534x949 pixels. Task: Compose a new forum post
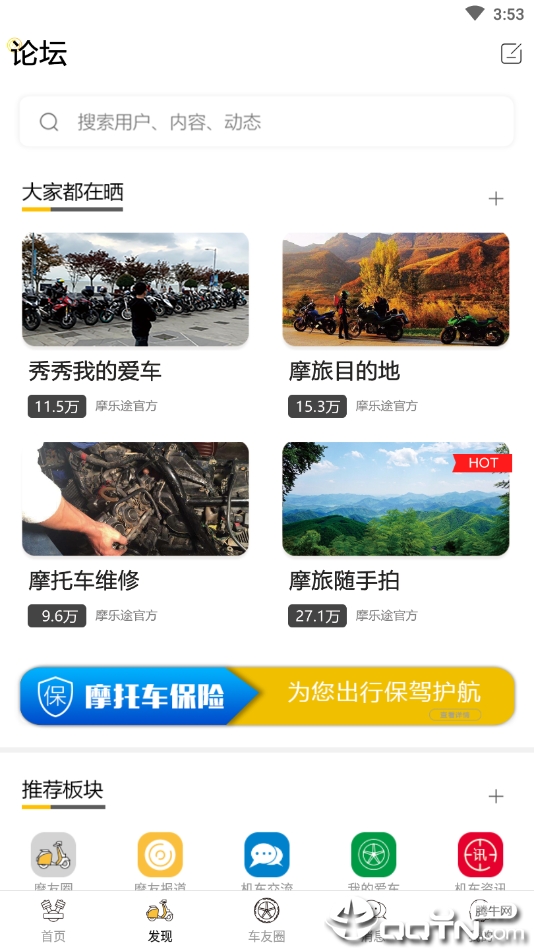(511, 53)
